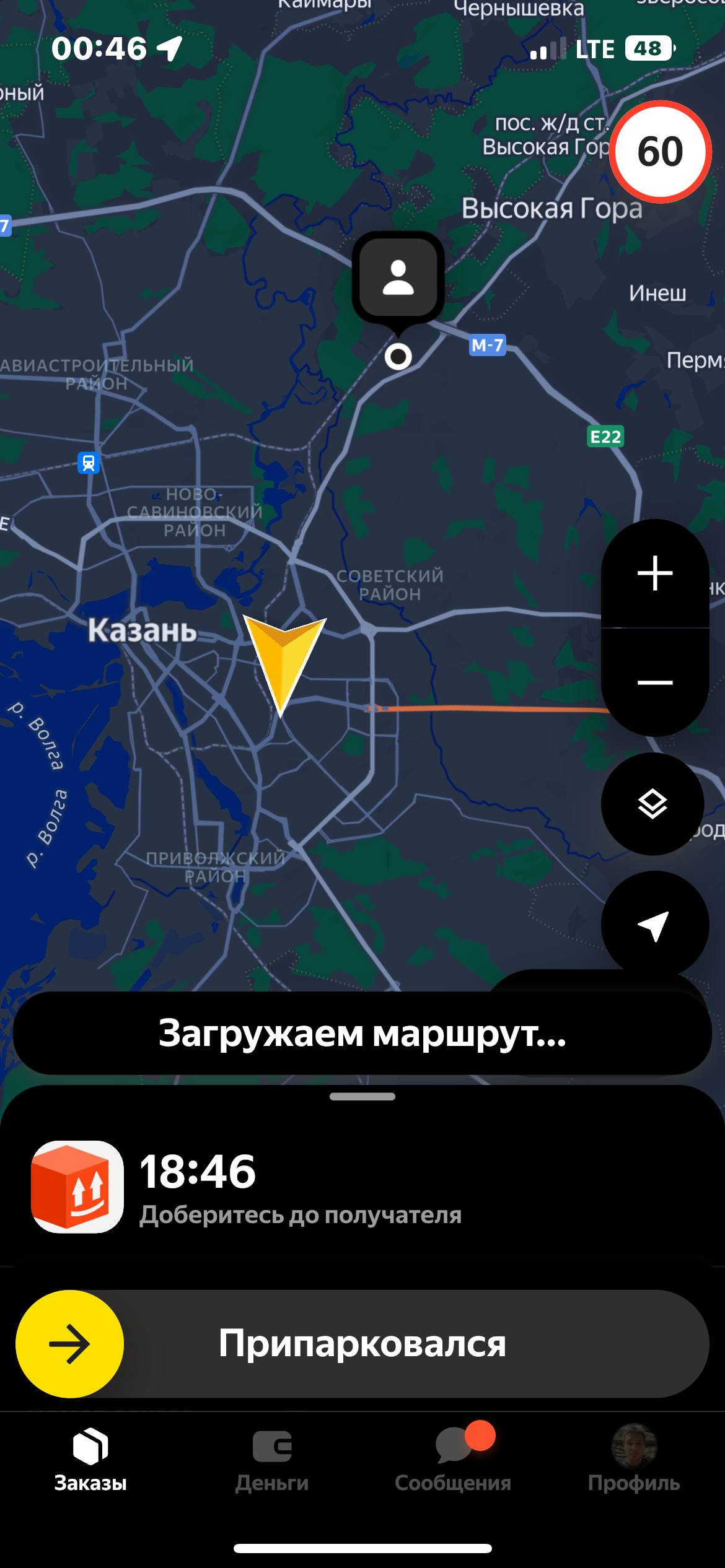Screen dimensions: 725x1568
Task: Switch to the Деньги tab
Action: (271, 1461)
